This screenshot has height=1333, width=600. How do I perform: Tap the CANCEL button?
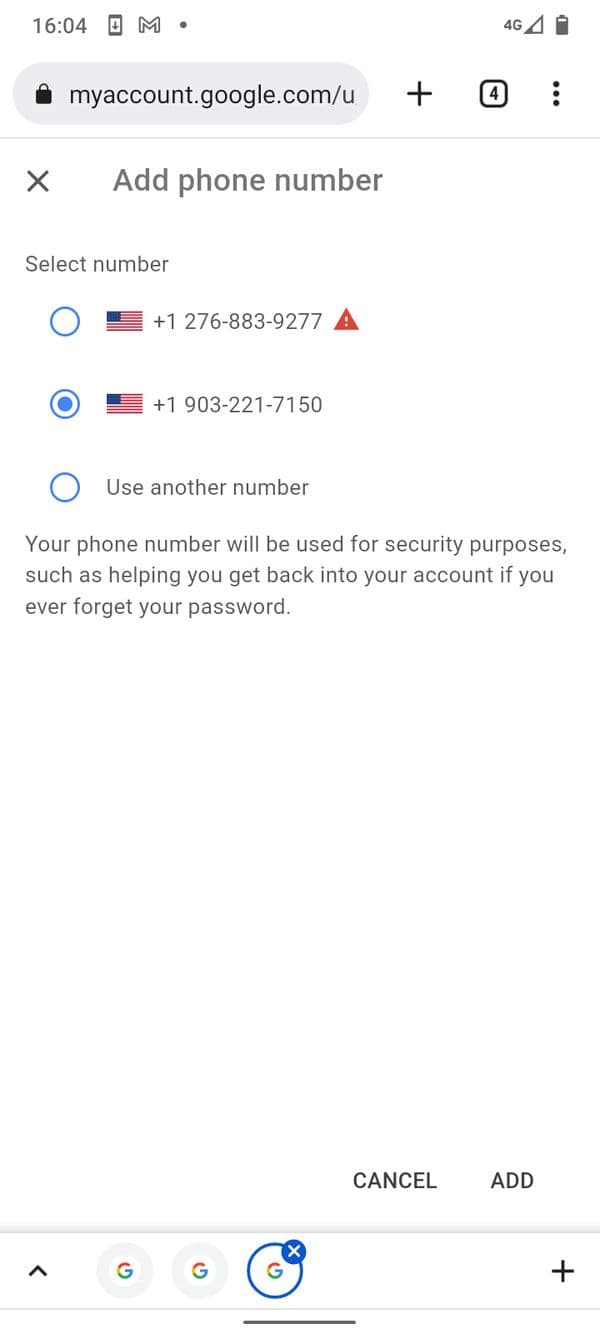(394, 1180)
